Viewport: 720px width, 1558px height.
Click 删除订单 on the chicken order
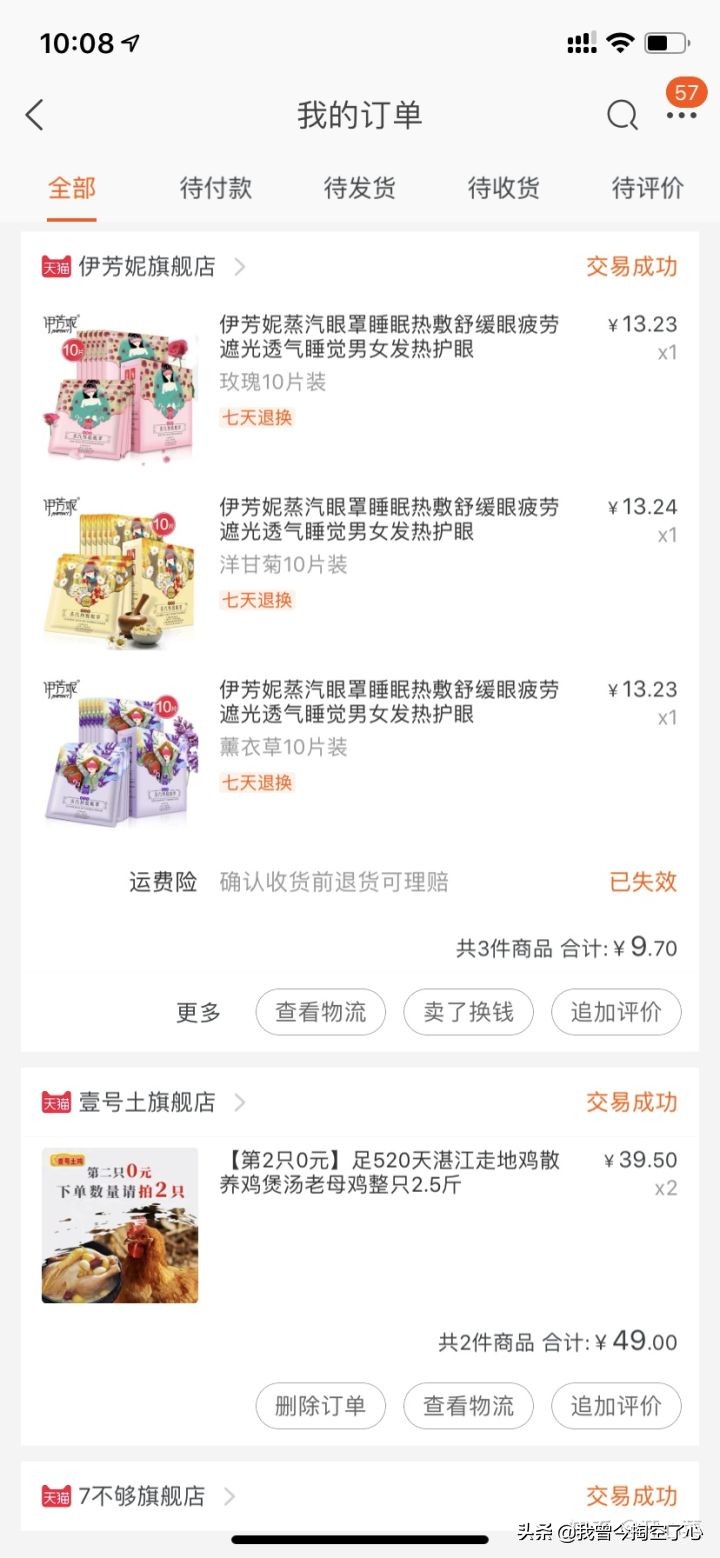(x=320, y=1406)
